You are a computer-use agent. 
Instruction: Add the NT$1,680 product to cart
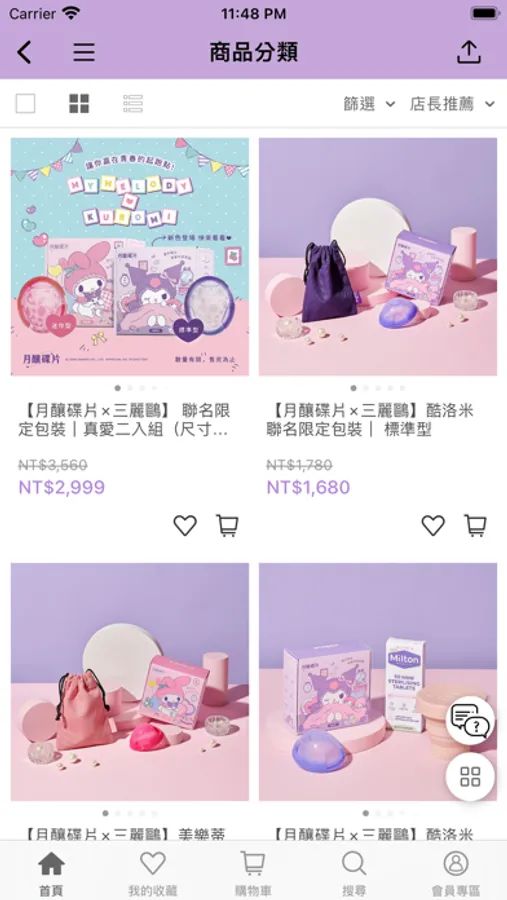475,526
